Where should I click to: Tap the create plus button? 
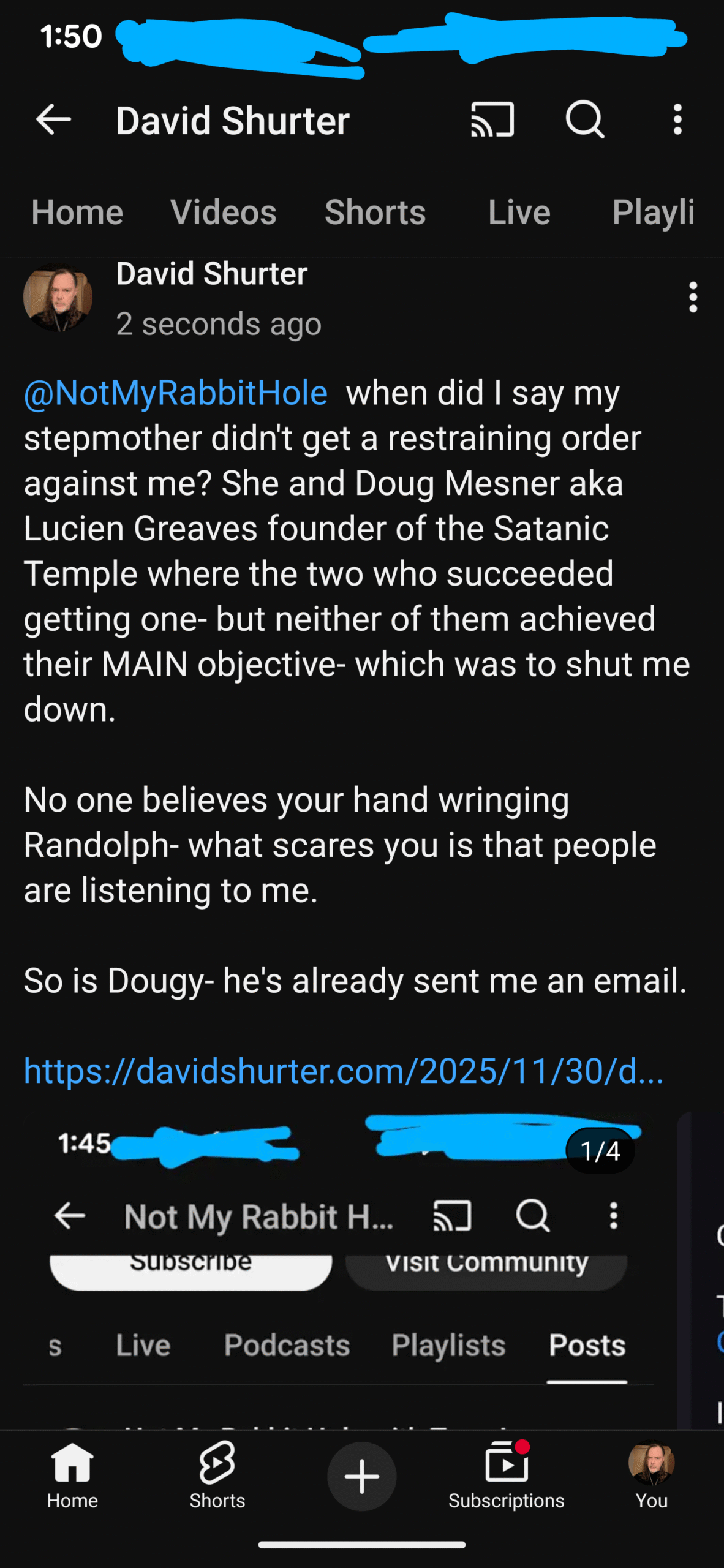pos(361,1476)
